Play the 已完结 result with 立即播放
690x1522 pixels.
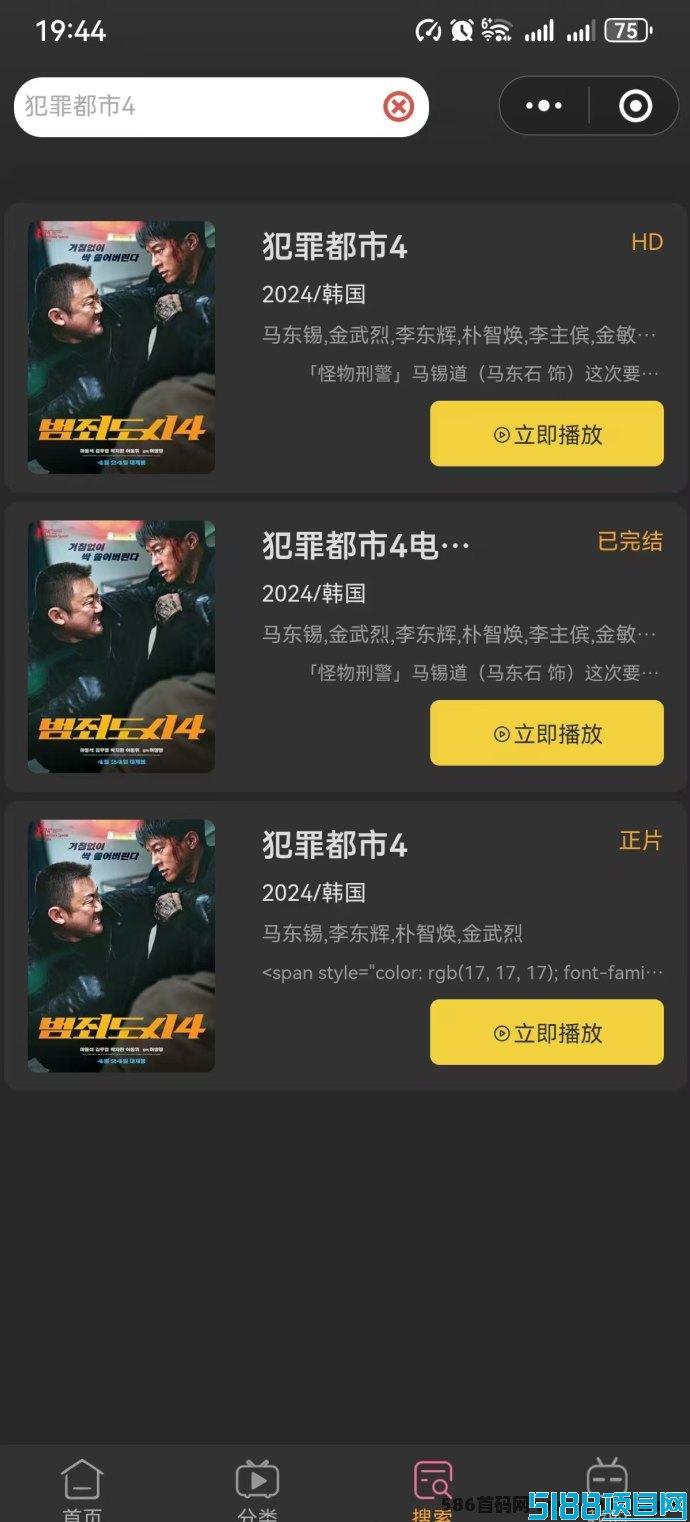[x=547, y=733]
